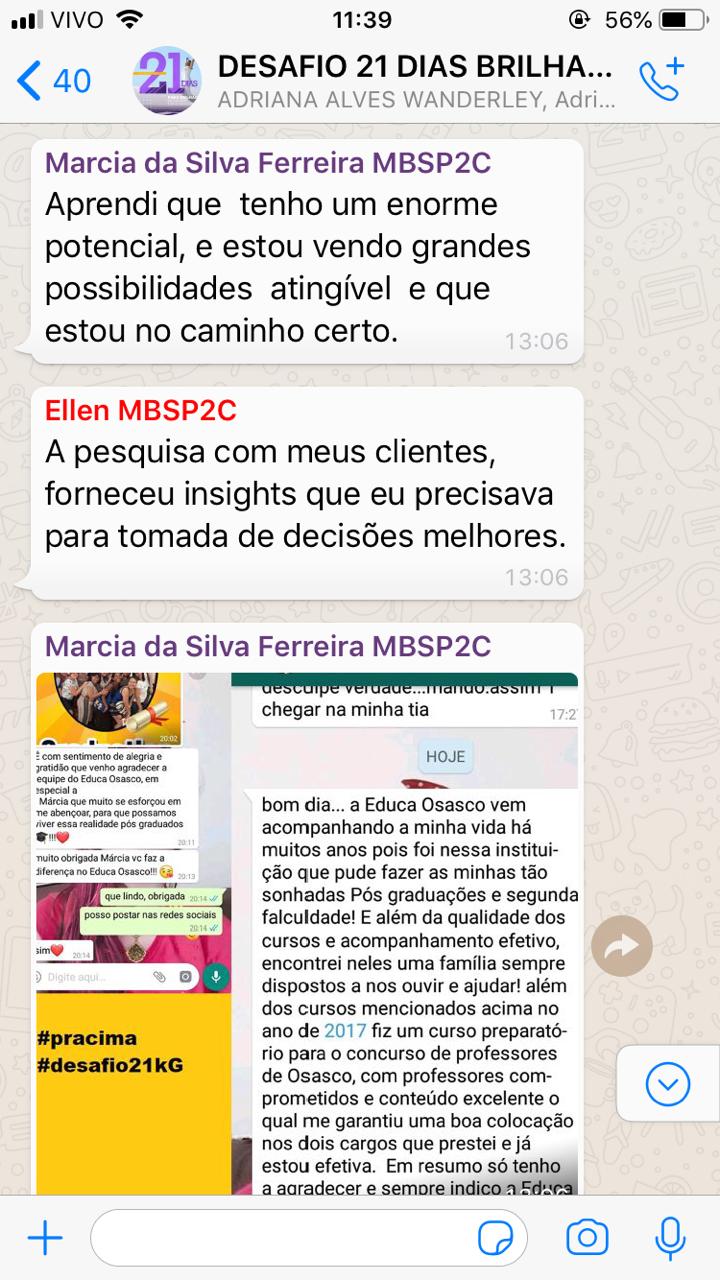This screenshot has height=1280, width=720.
Task: Open DESAFIO 21 DIAS group info
Action: point(414,80)
